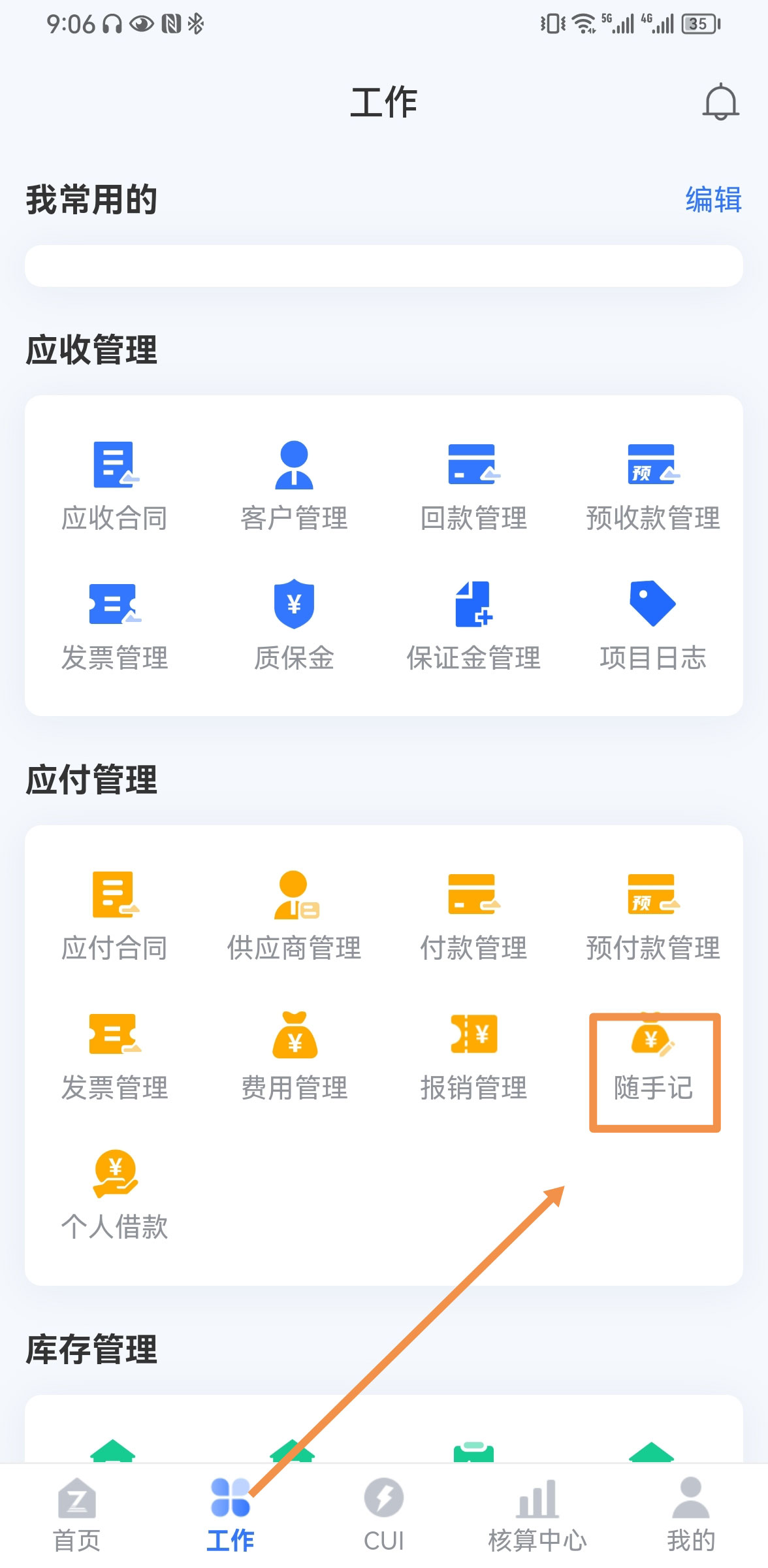The height and width of the screenshot is (1568, 768).
Task: Open 供应商管理
Action: [294, 916]
